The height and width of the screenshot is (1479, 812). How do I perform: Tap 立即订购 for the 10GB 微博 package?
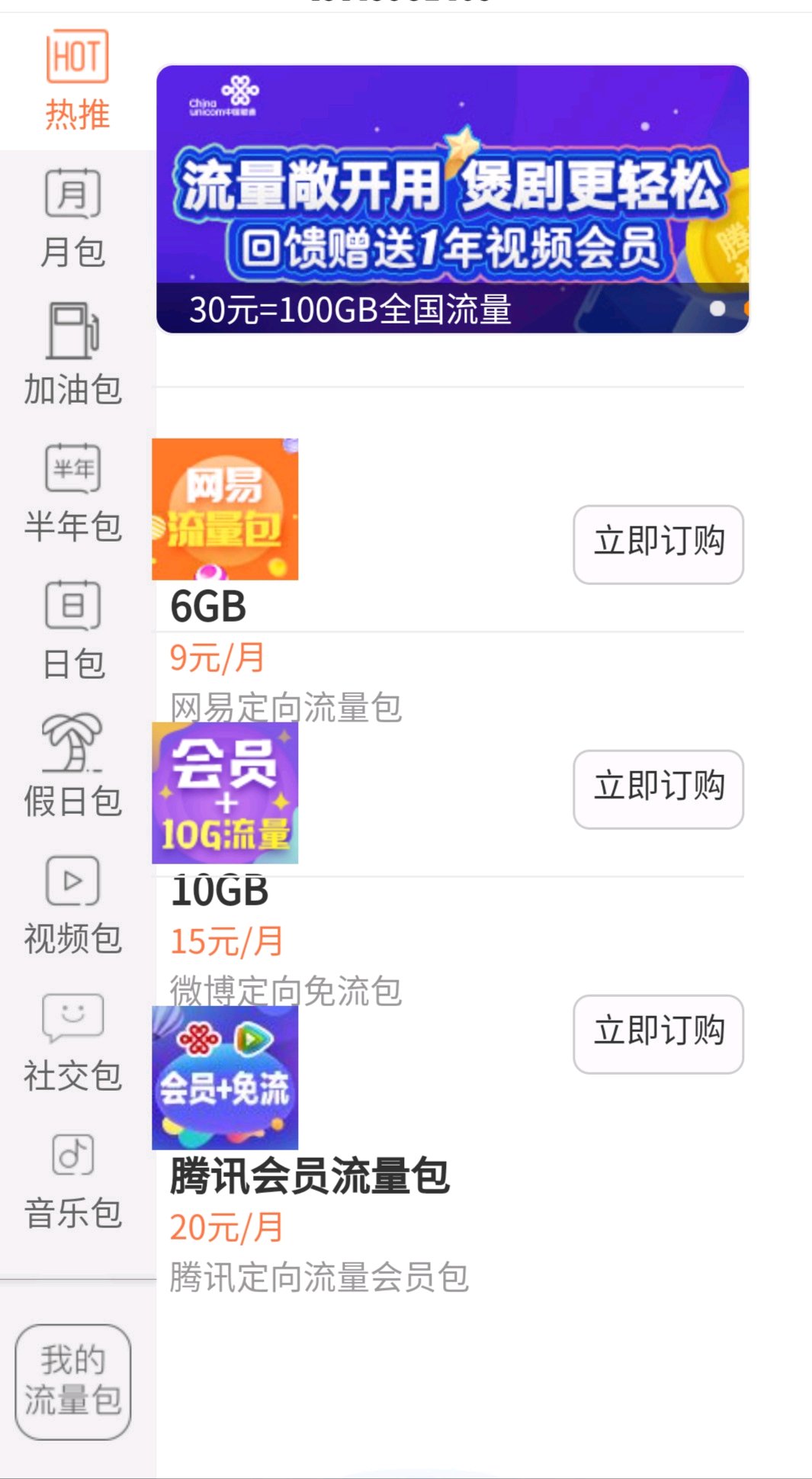(x=658, y=789)
